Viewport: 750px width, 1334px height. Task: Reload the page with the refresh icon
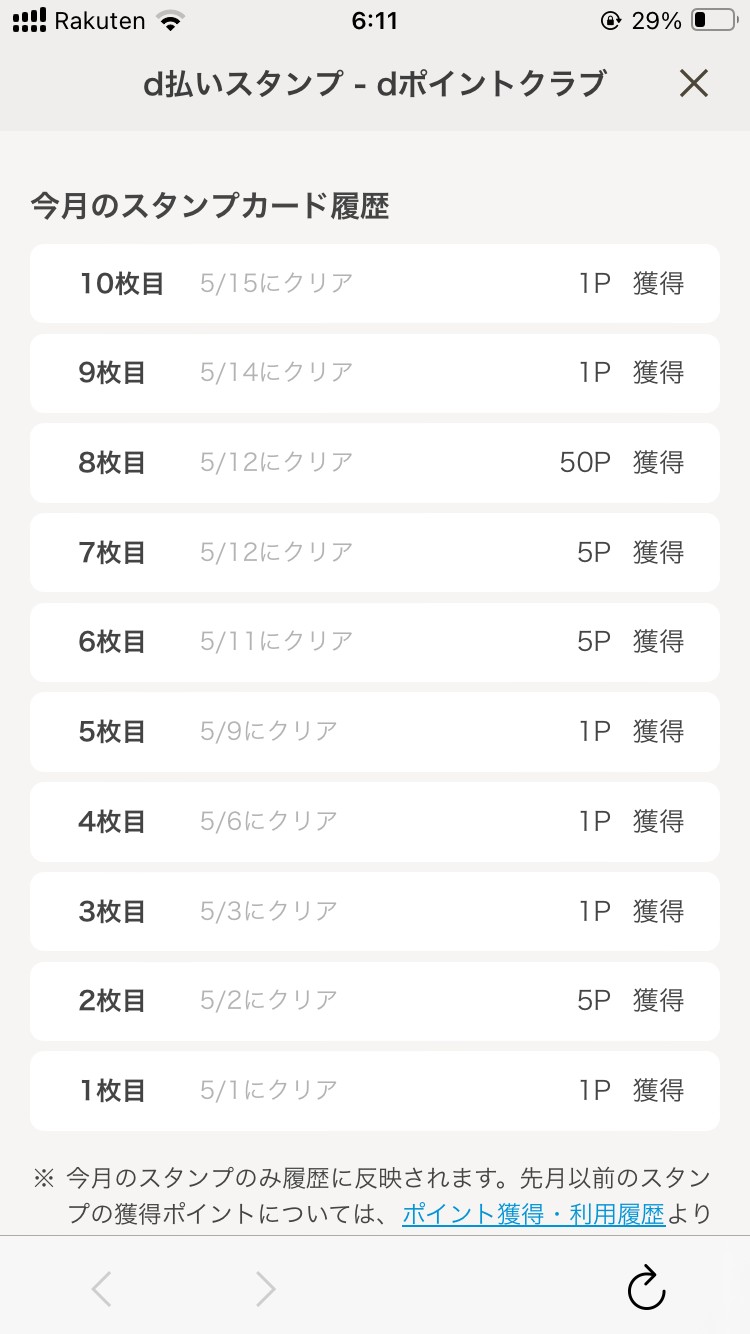(x=646, y=1288)
